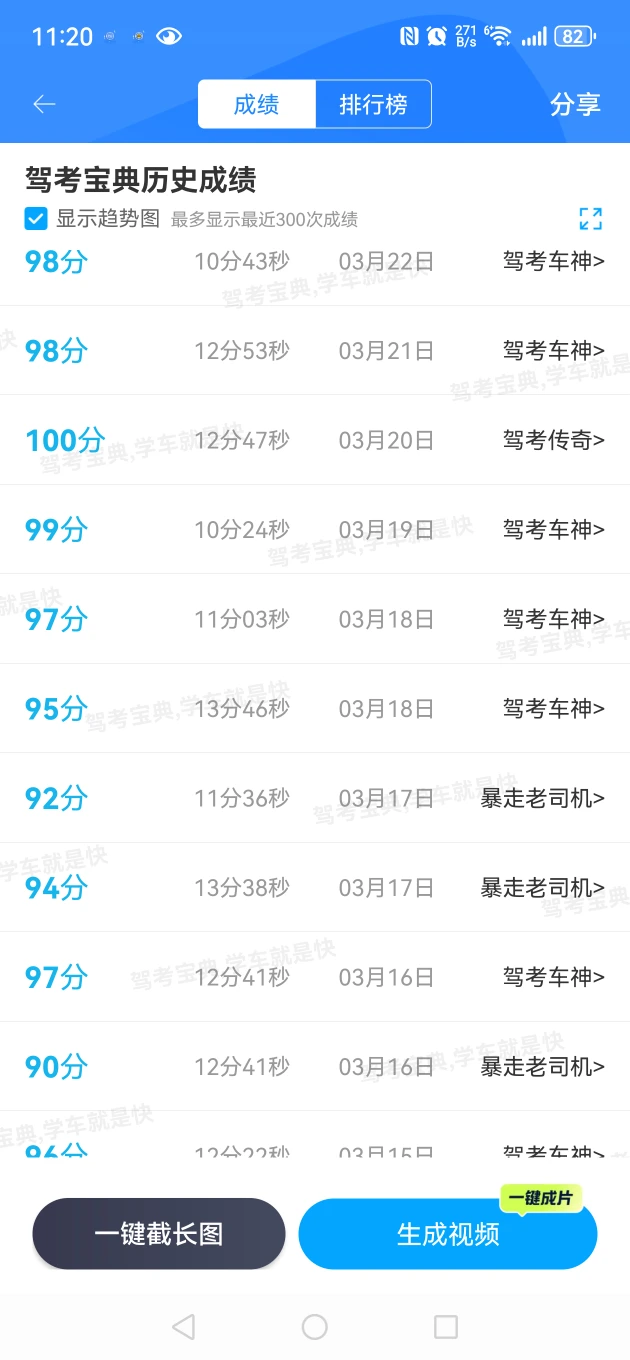Open the 92分 record from 03月17日
Image resolution: width=630 pixels, height=1360 pixels.
[315, 798]
